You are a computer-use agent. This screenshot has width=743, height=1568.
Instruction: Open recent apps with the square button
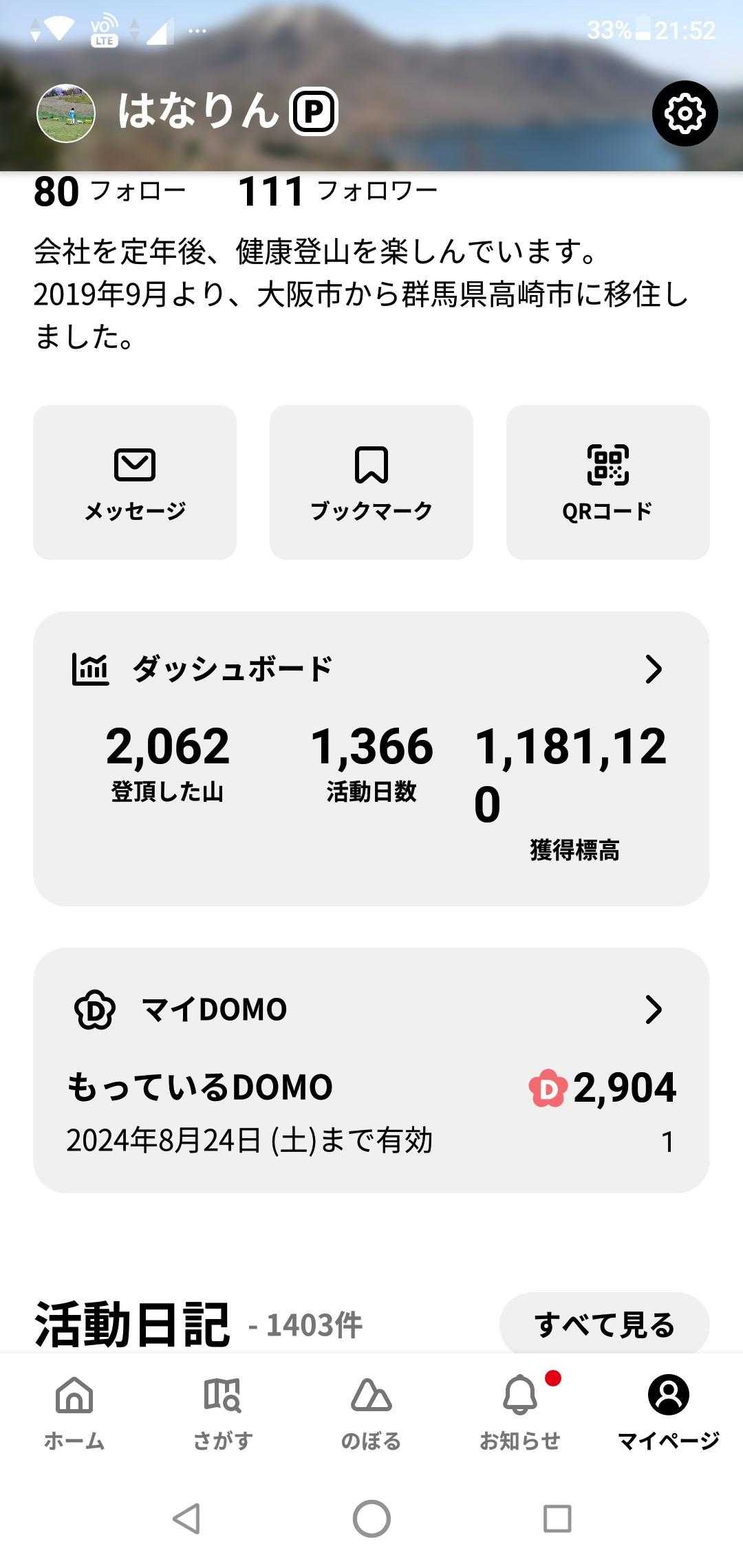pos(557,1518)
